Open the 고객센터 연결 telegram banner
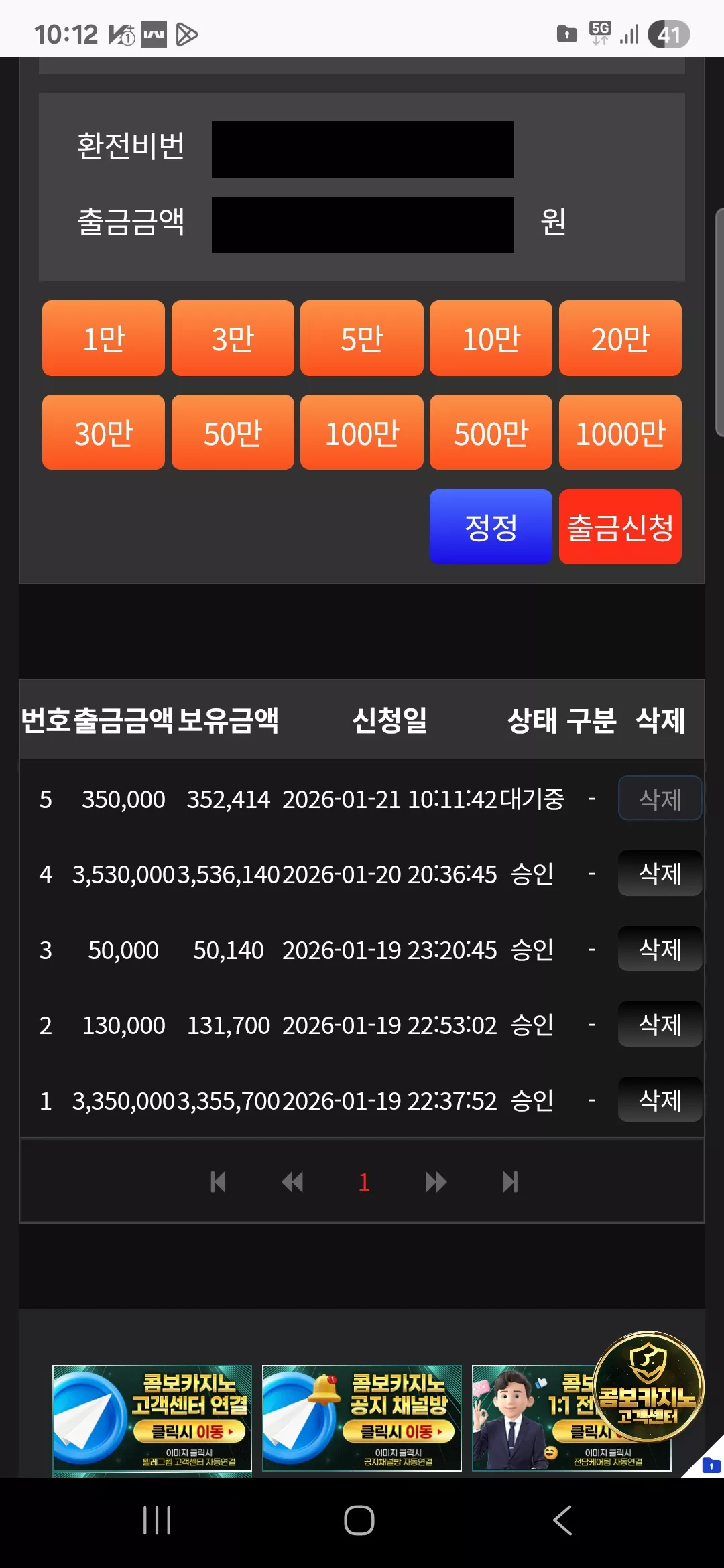 pos(152,1418)
